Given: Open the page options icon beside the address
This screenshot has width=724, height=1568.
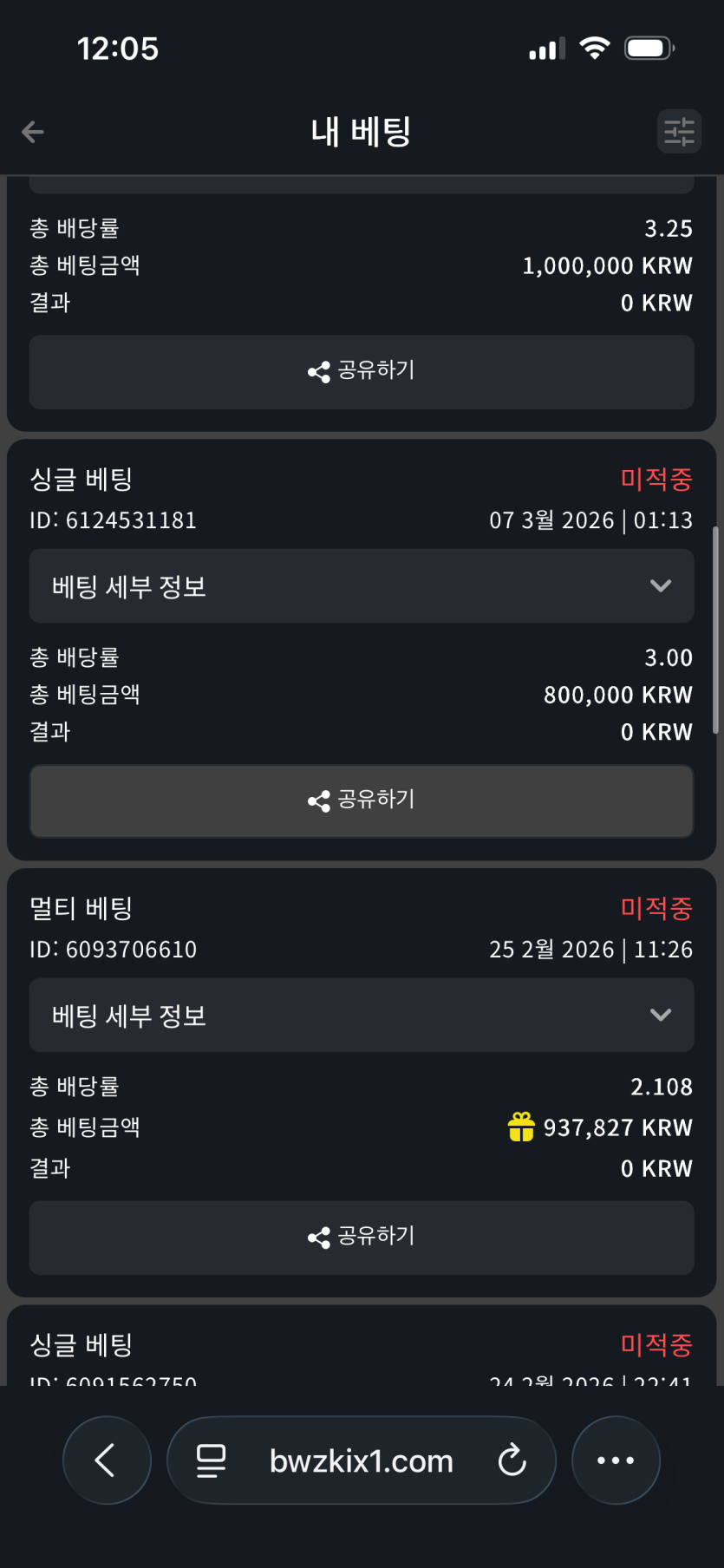Looking at the screenshot, I should [211, 1460].
